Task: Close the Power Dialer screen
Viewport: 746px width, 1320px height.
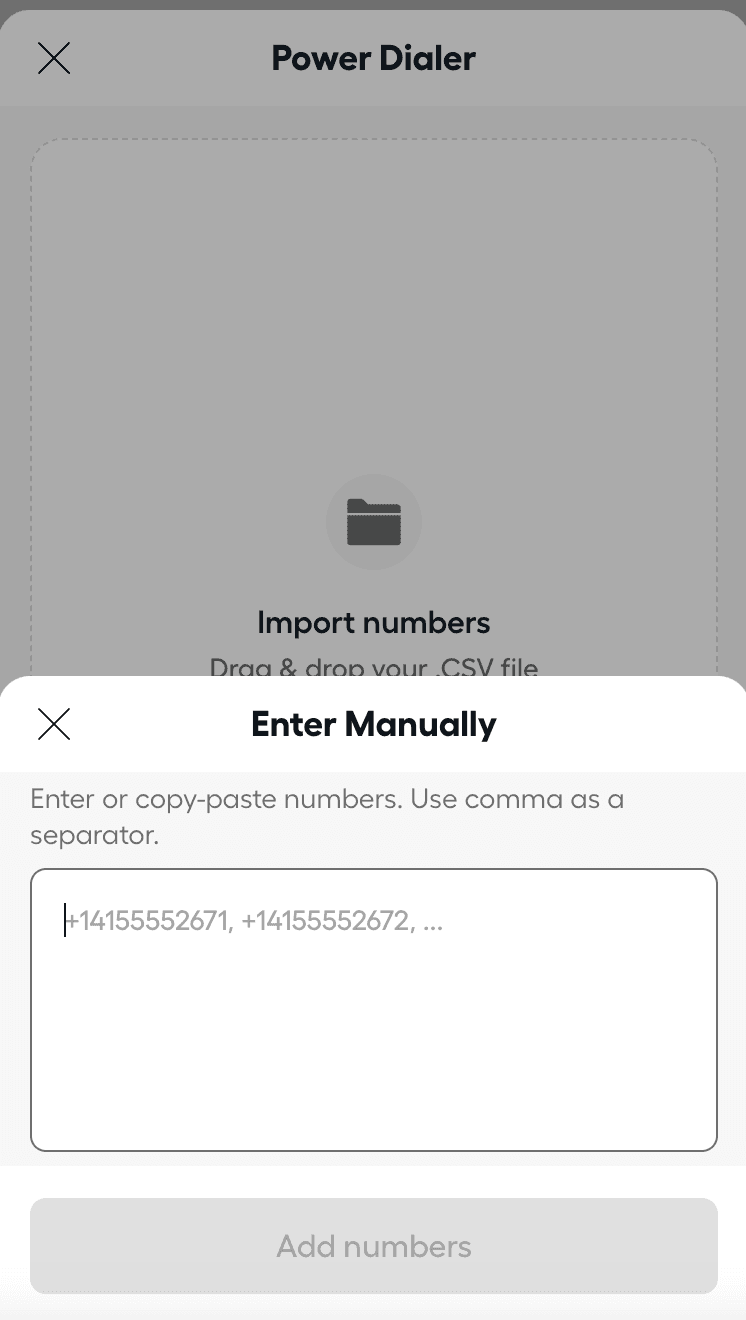Action: (54, 59)
